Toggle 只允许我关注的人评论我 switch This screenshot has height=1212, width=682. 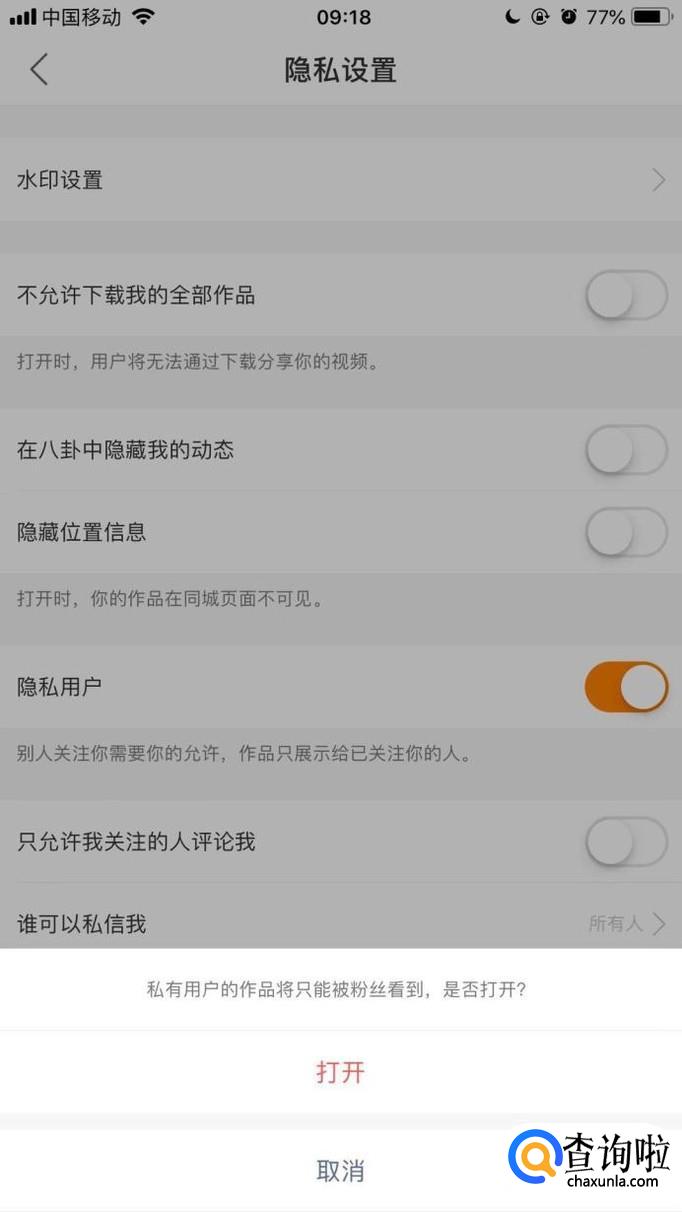626,842
